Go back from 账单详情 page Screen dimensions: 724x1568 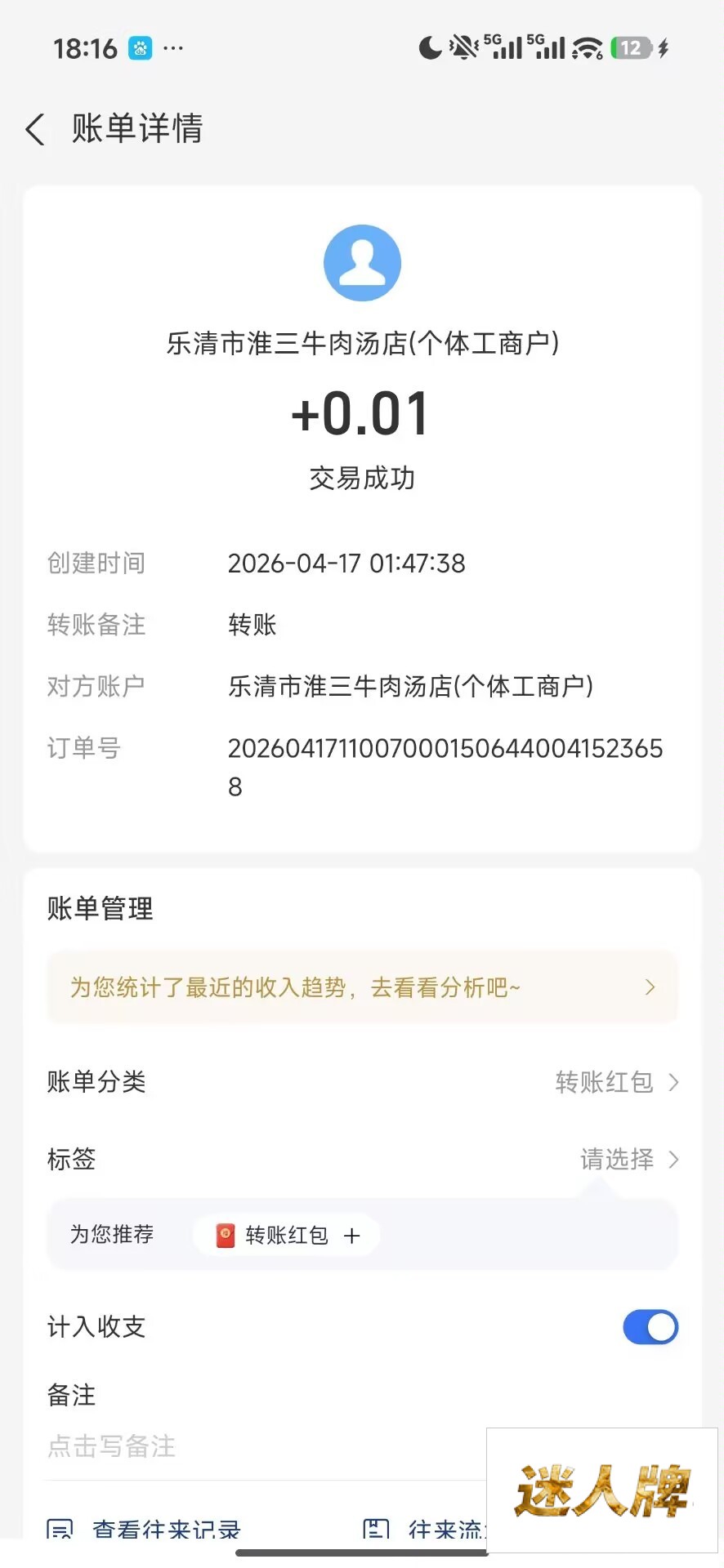pyautogui.click(x=35, y=130)
